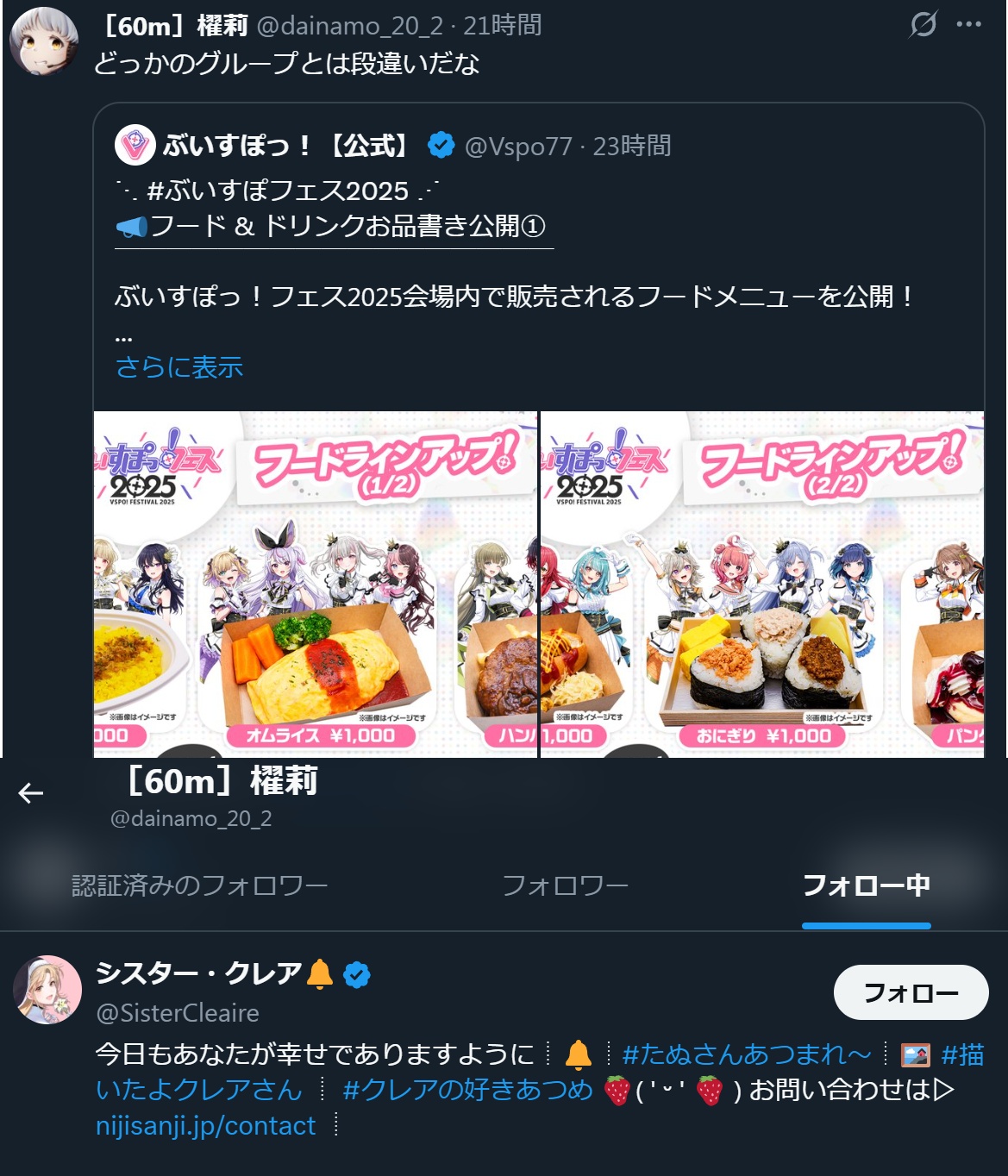Follow シスター・クレア with the フォロー button
This screenshot has height=1176, width=1008.
click(x=911, y=992)
